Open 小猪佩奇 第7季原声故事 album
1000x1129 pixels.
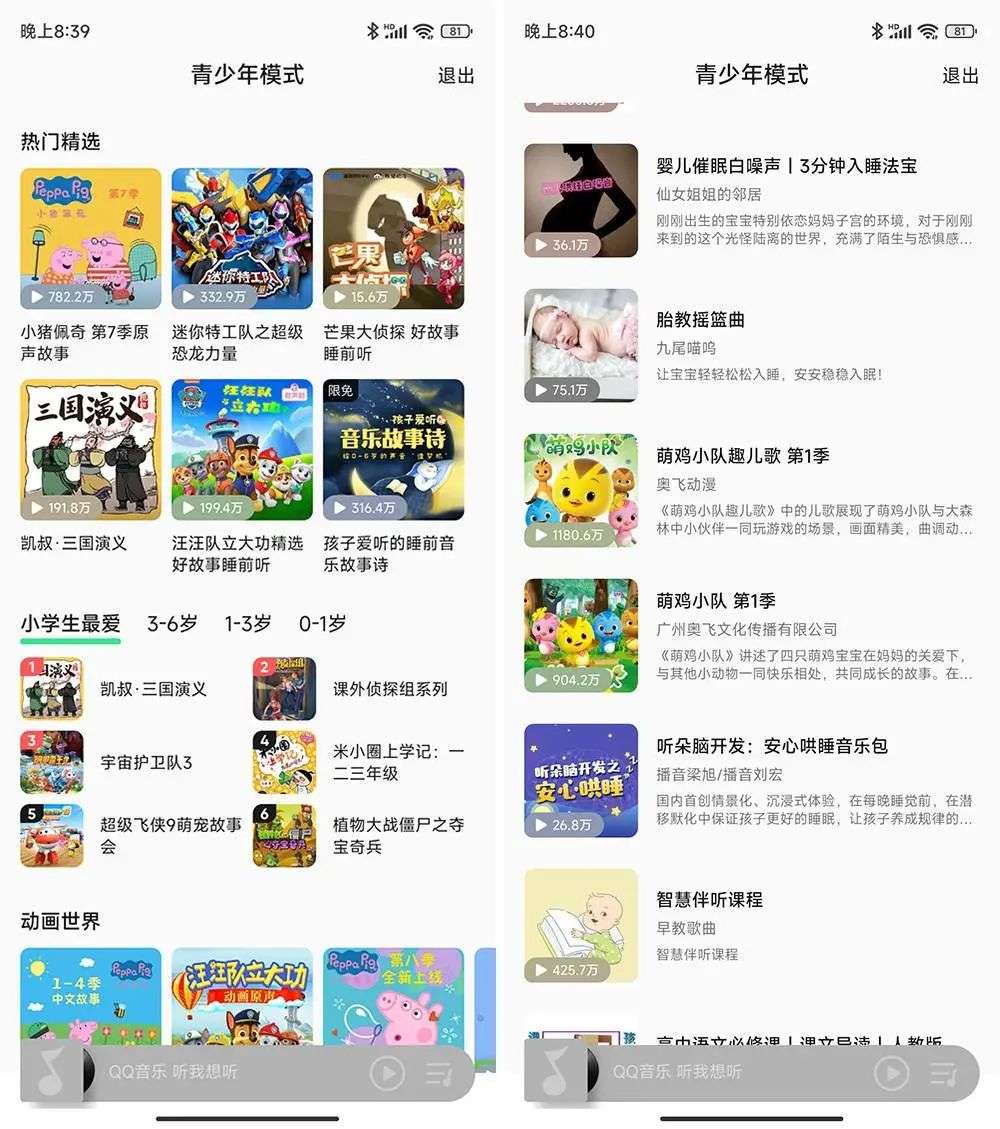[x=90, y=239]
